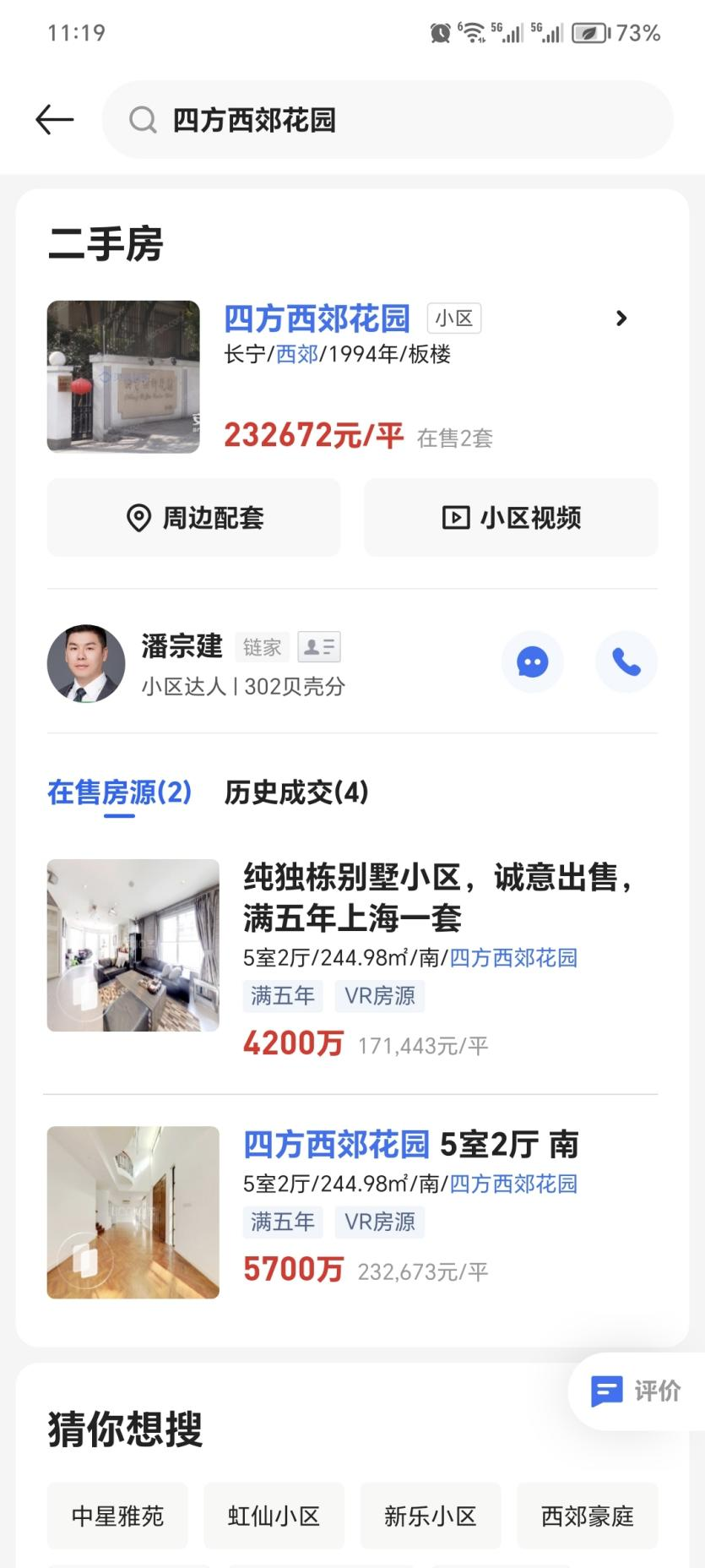Select the 在售房源(2) tab

tap(120, 793)
